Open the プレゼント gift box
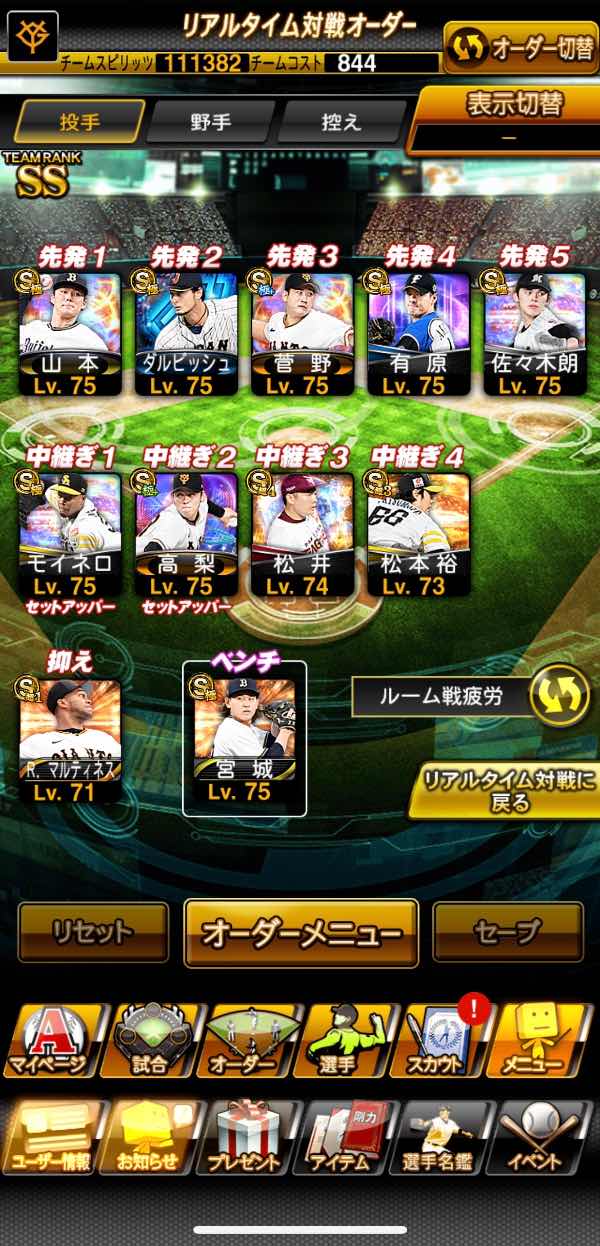600x1246 pixels. [245, 1135]
